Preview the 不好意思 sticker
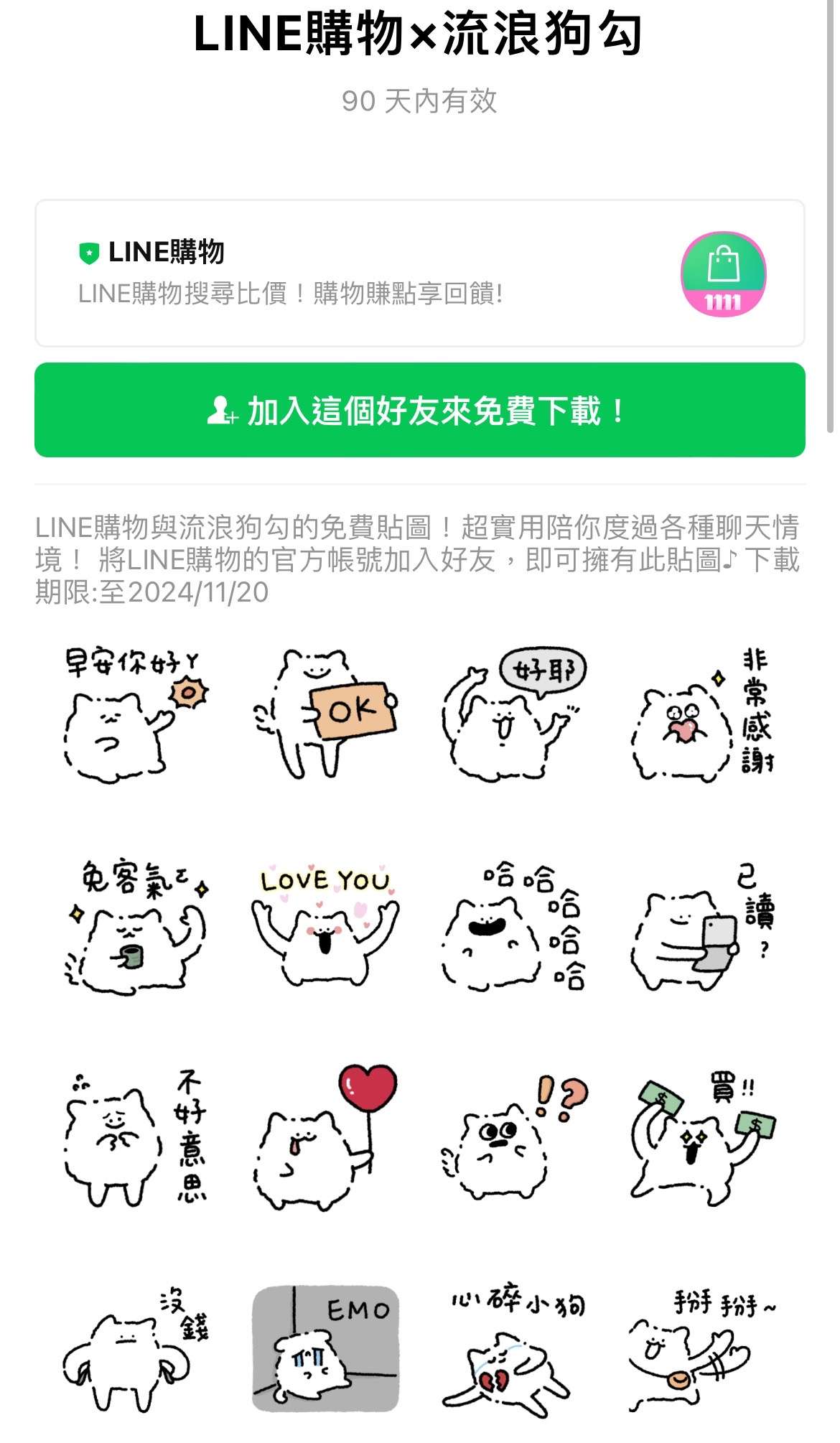This screenshot has height=1443, width=840. pyautogui.click(x=135, y=1138)
